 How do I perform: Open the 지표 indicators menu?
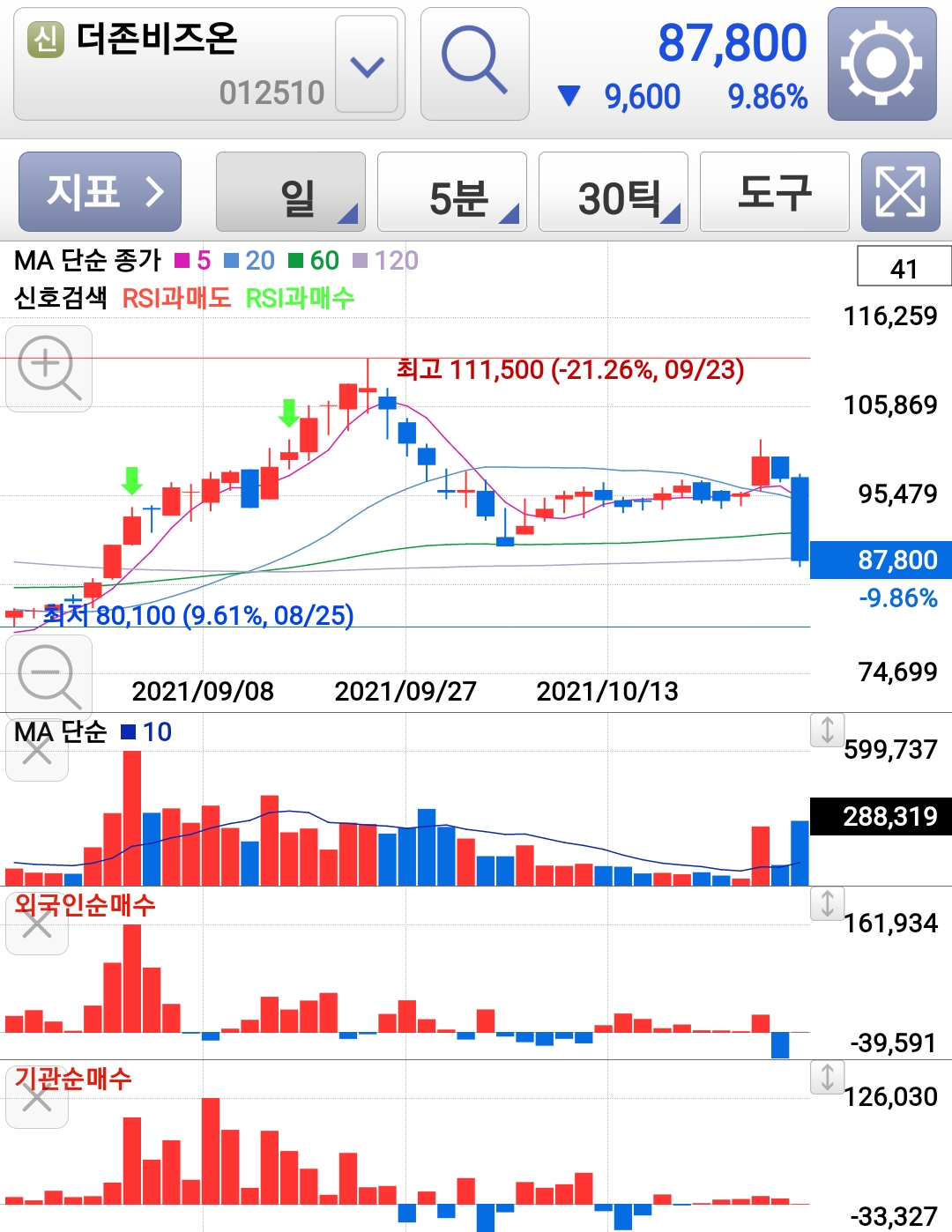[100, 191]
